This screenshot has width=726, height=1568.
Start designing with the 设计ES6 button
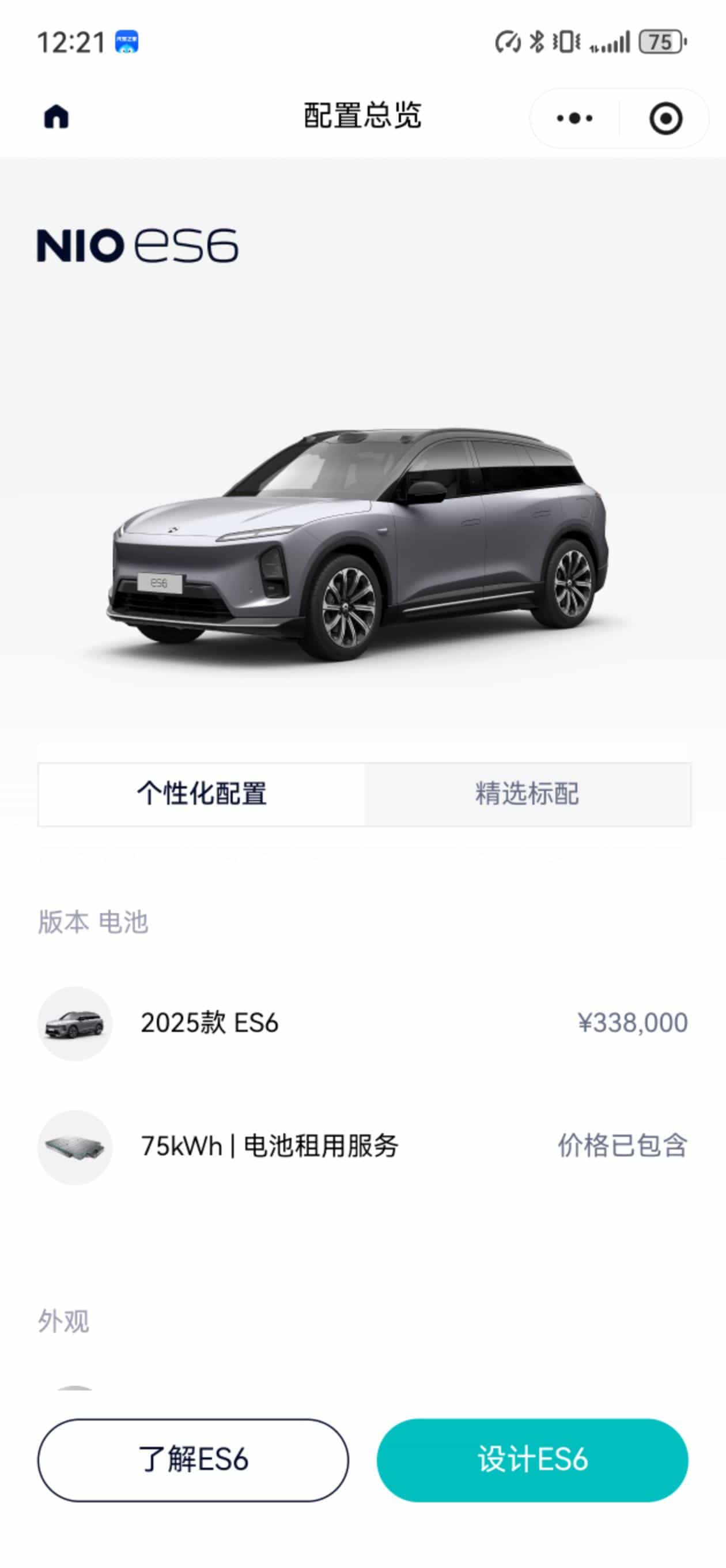coord(532,1460)
